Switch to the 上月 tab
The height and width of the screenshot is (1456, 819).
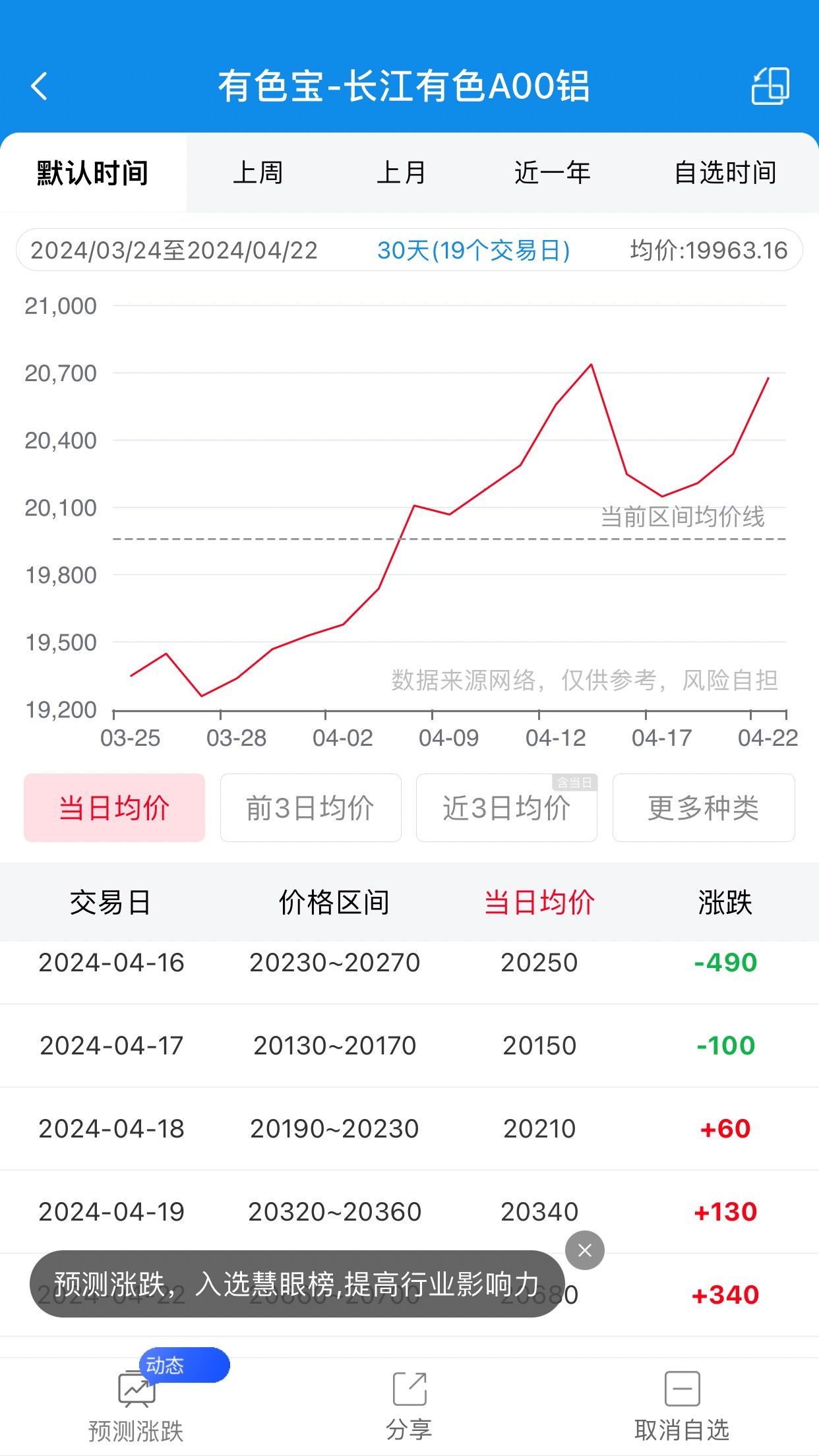coord(401,173)
